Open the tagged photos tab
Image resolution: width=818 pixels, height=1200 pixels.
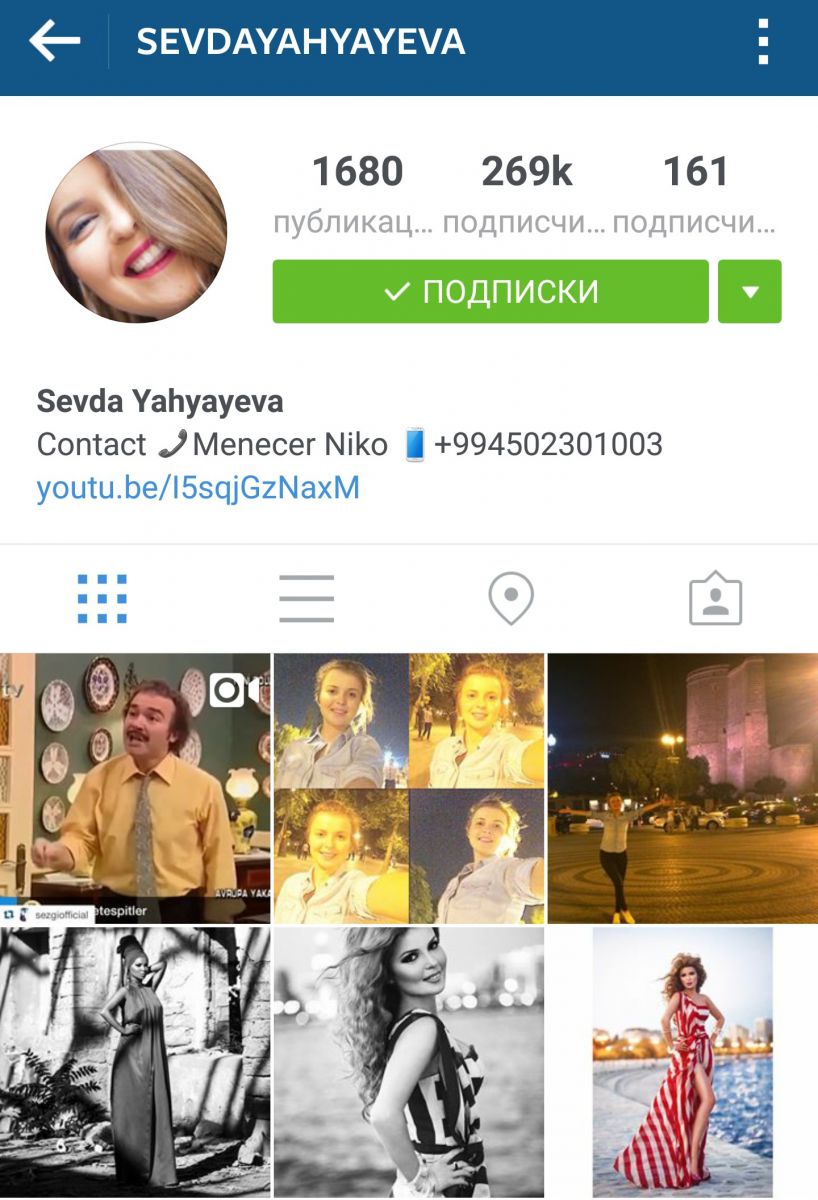(x=715, y=599)
